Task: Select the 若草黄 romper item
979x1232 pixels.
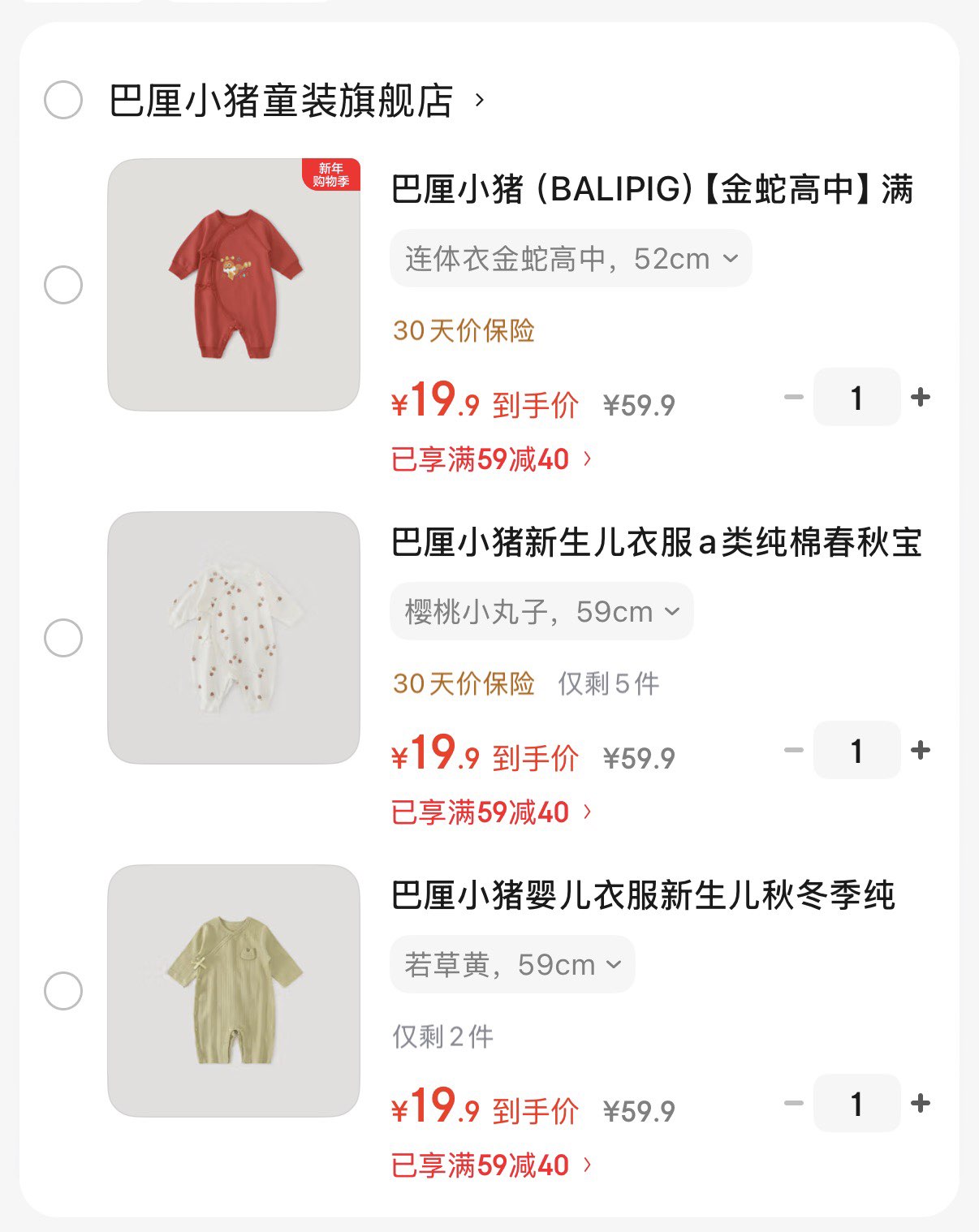Action: pyautogui.click(x=63, y=991)
